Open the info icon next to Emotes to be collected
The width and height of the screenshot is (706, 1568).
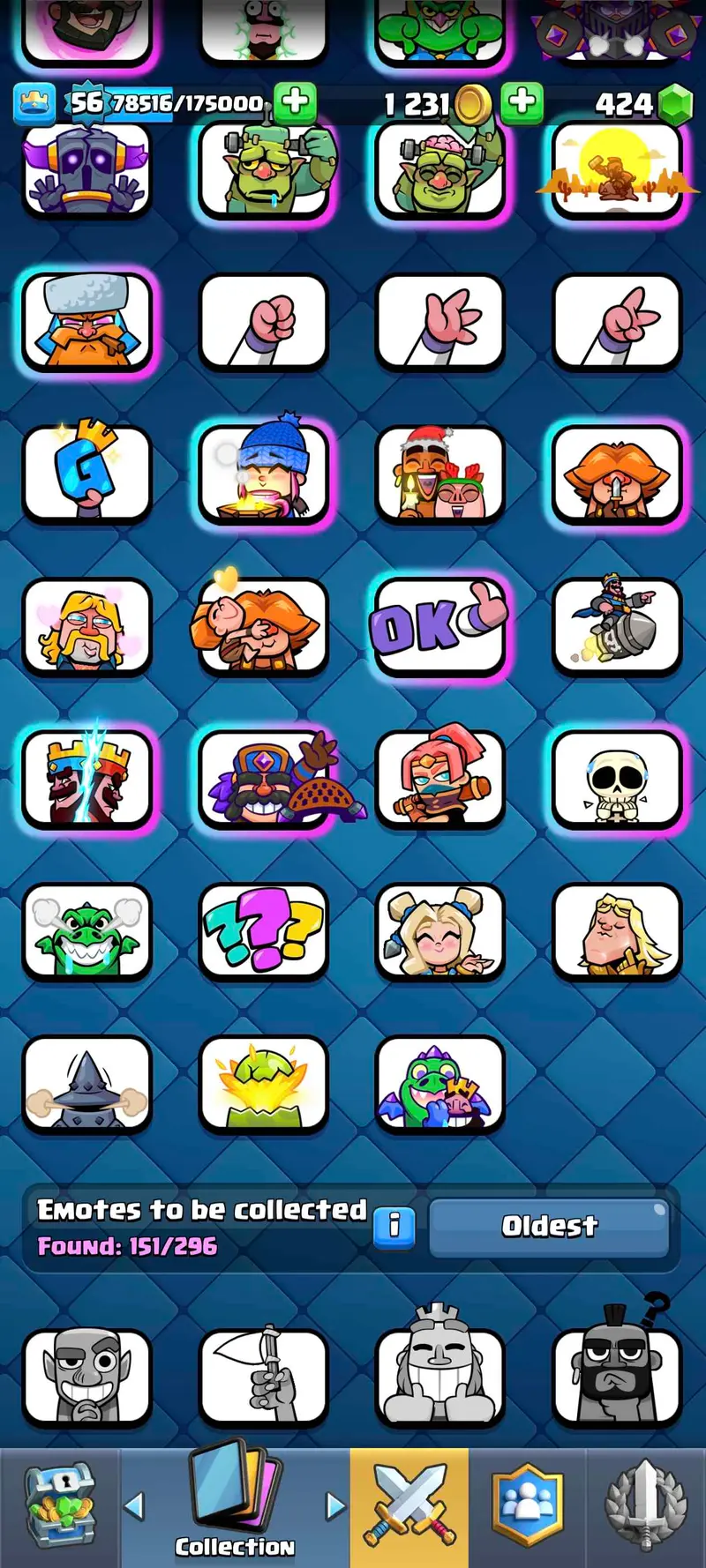click(394, 1226)
